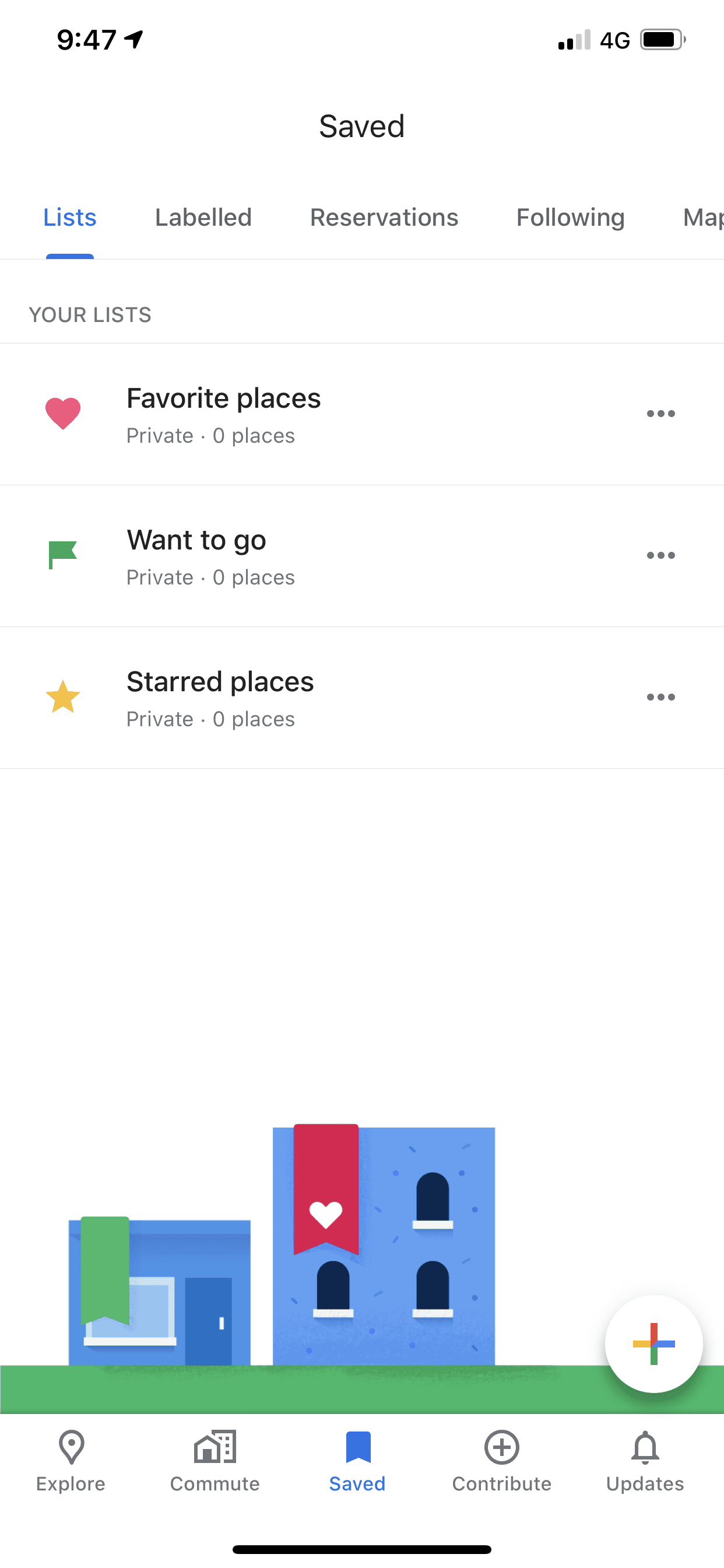This screenshot has width=724, height=1568.
Task: Open the Explore tab icon
Action: click(x=71, y=1448)
